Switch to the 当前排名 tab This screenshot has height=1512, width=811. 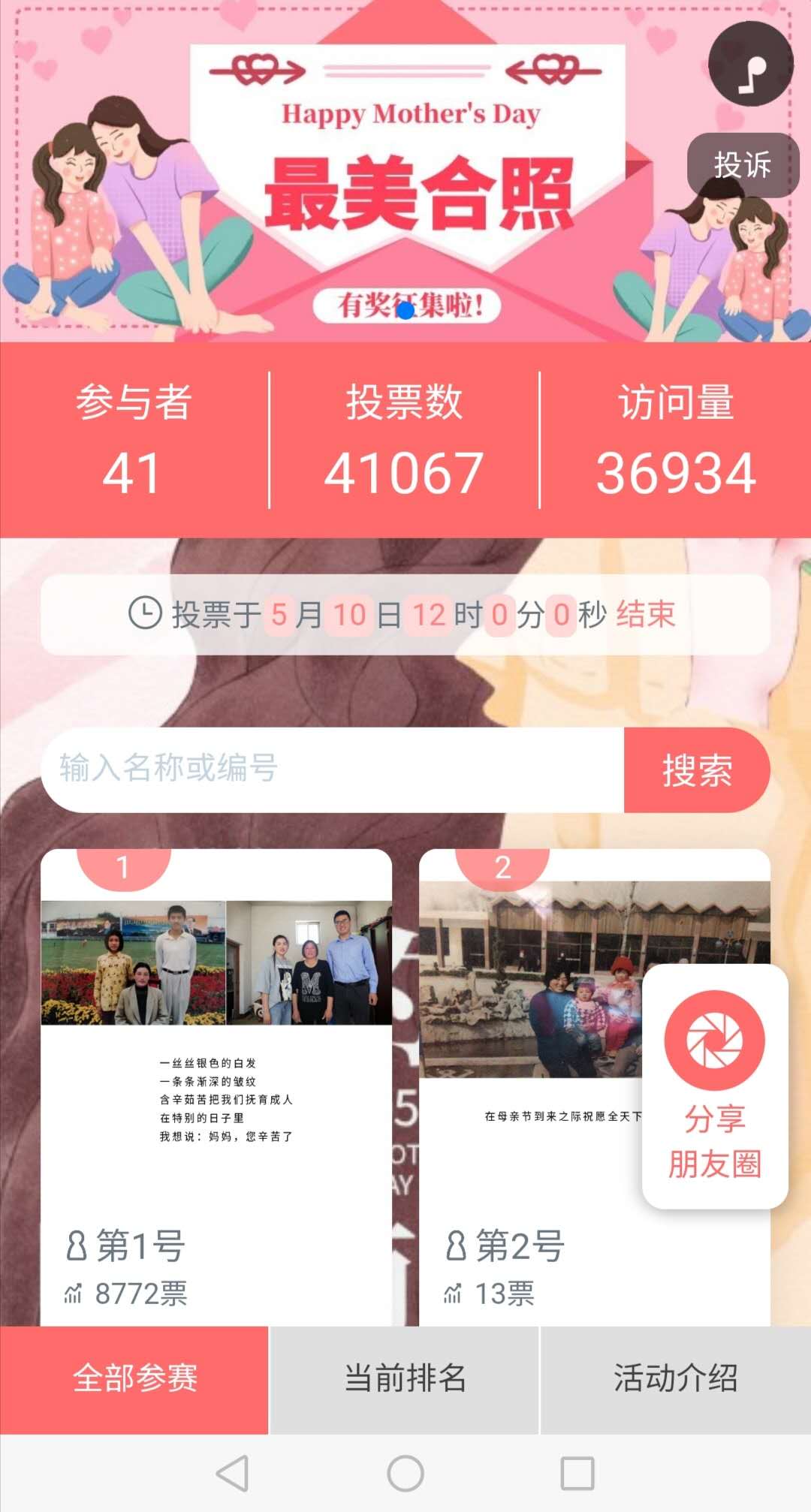(x=405, y=1379)
